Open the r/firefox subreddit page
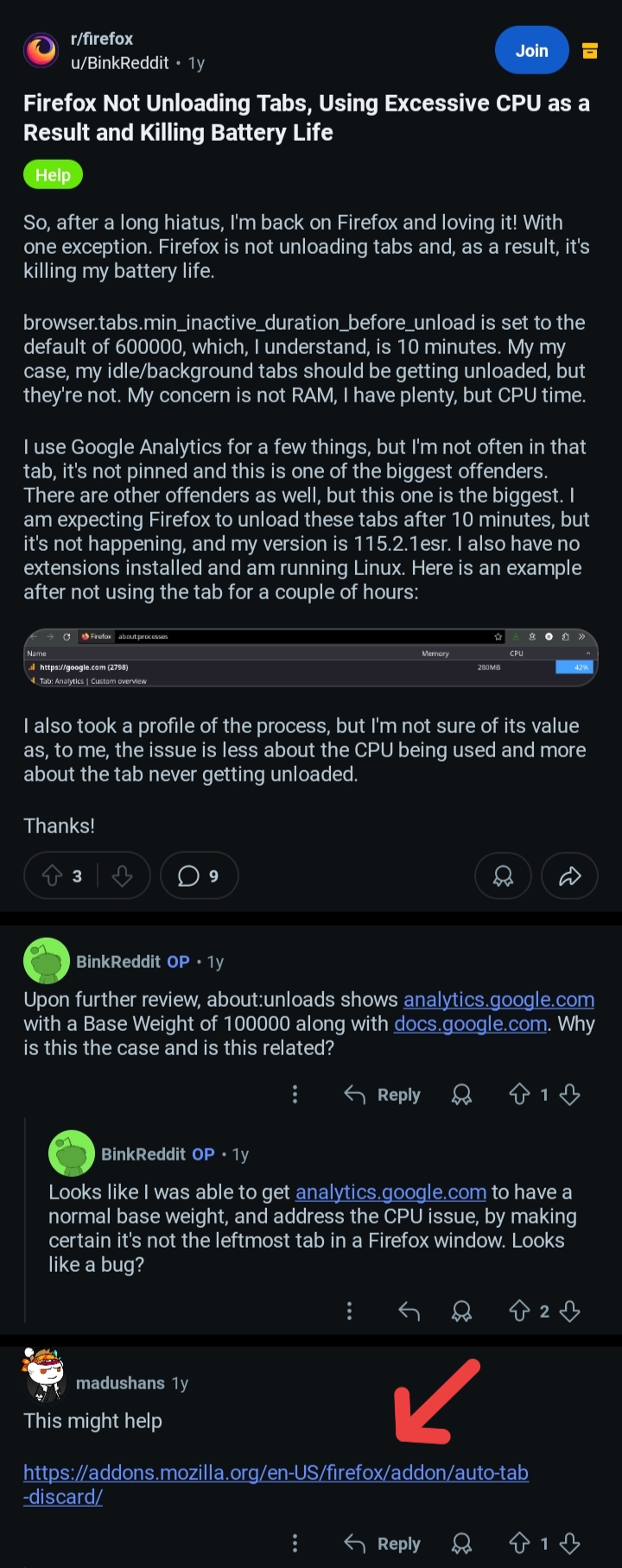 pos(102,39)
